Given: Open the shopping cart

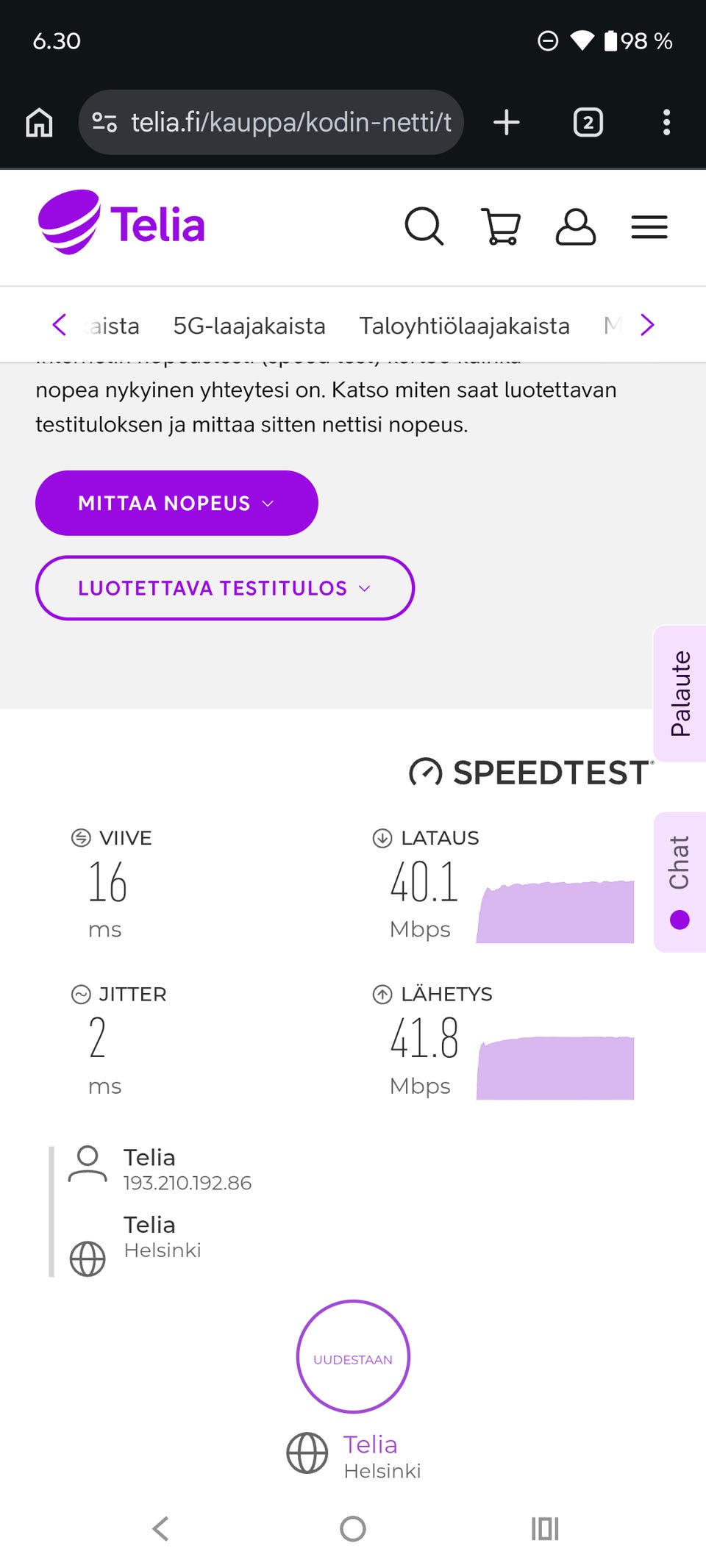Looking at the screenshot, I should point(501,226).
